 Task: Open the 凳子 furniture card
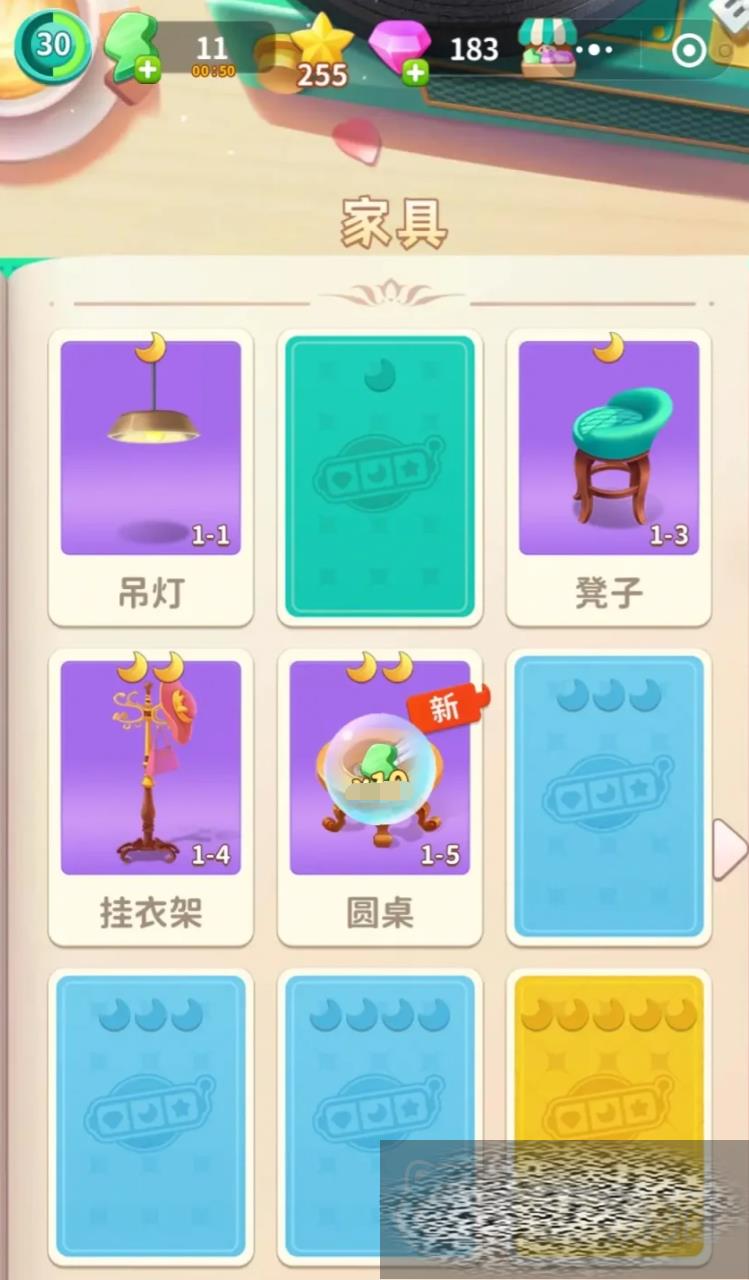point(609,477)
